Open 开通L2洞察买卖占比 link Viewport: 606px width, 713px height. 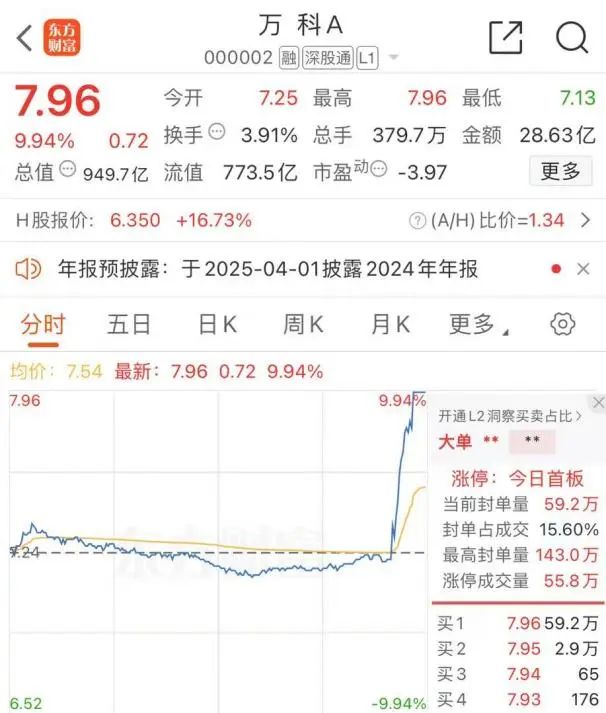point(510,415)
